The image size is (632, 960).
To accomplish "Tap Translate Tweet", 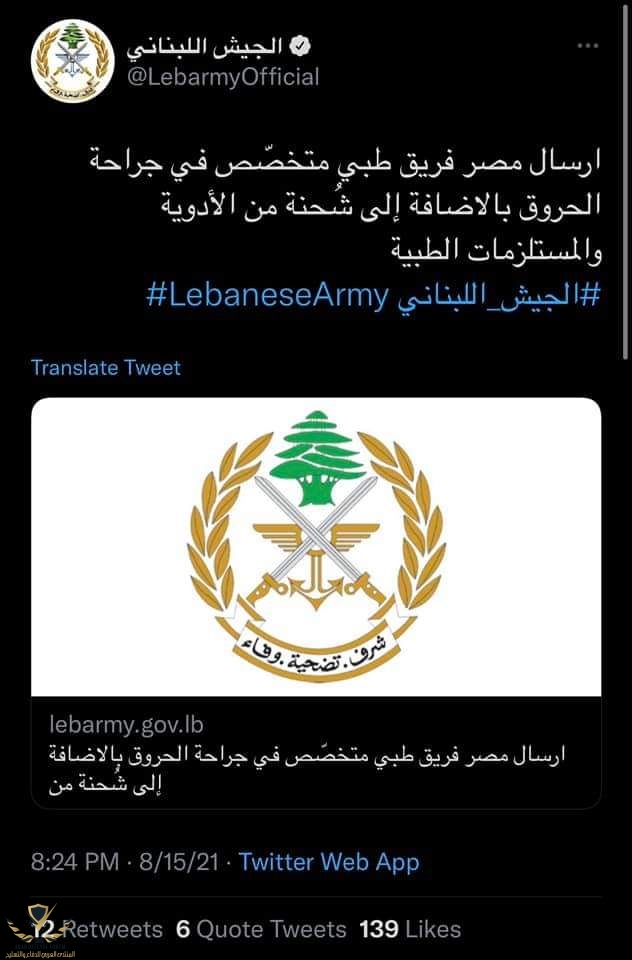I will tap(106, 367).
